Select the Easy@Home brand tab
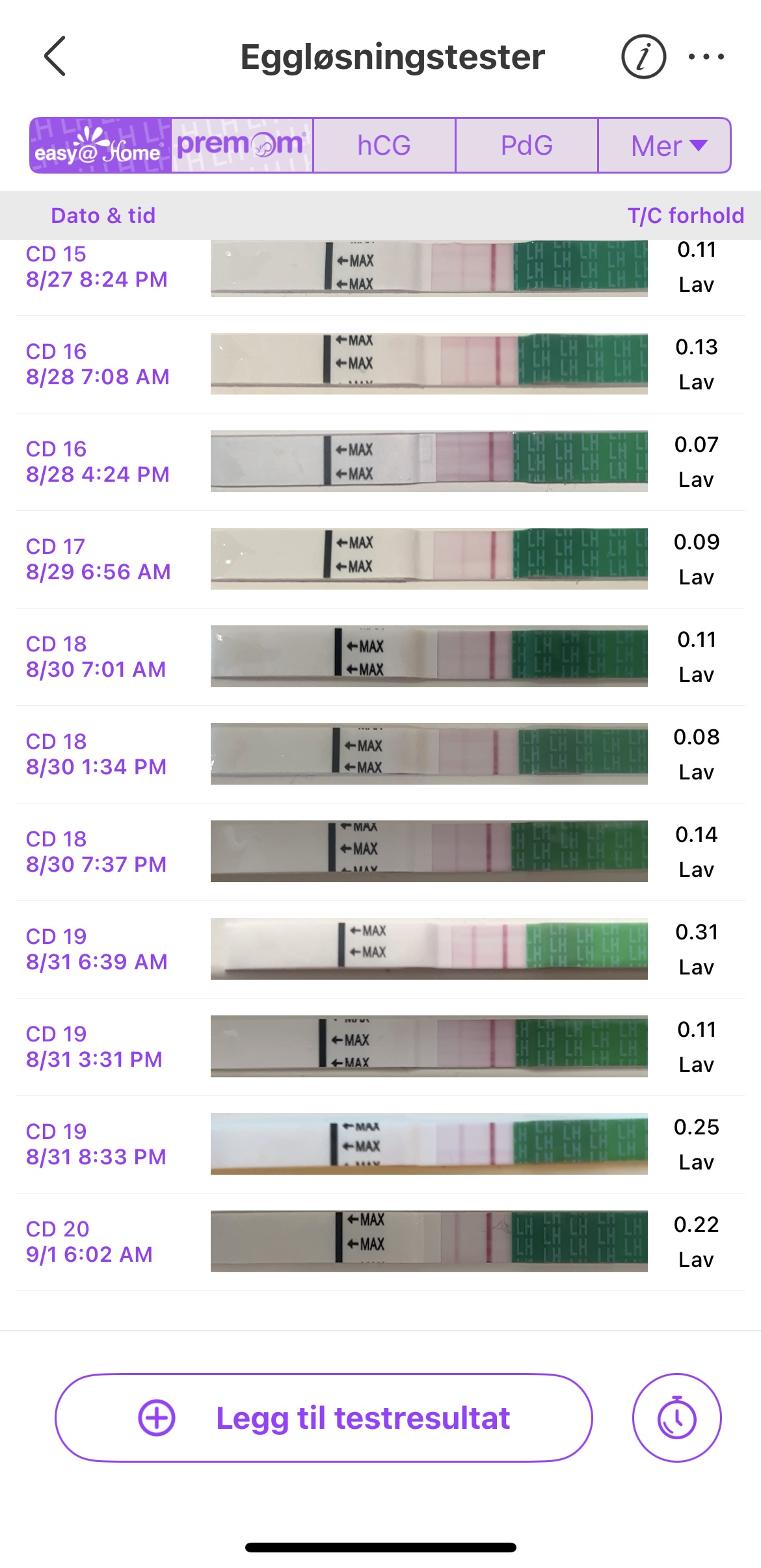 (x=101, y=146)
